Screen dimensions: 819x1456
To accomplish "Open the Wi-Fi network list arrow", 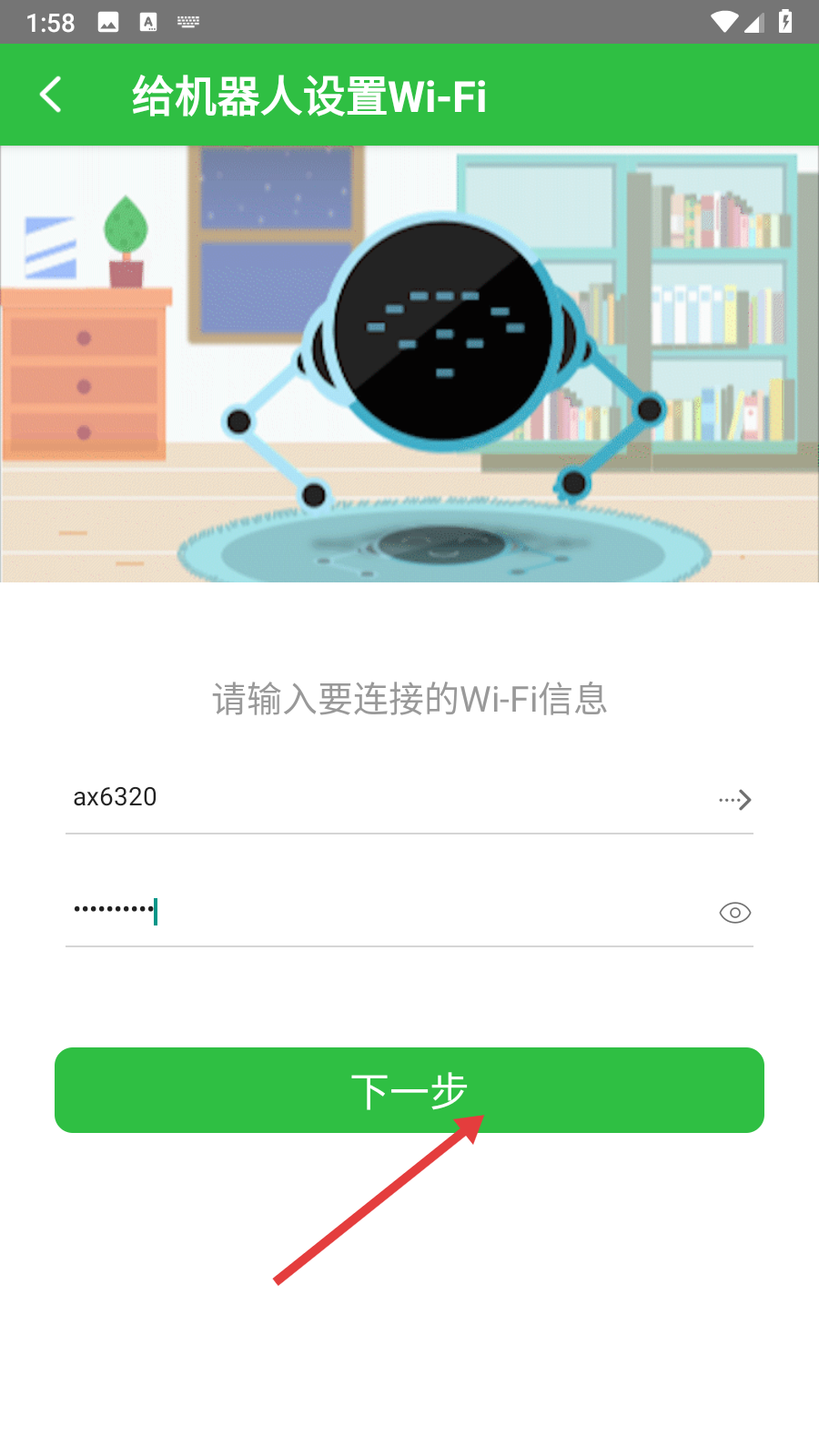I will pos(735,800).
